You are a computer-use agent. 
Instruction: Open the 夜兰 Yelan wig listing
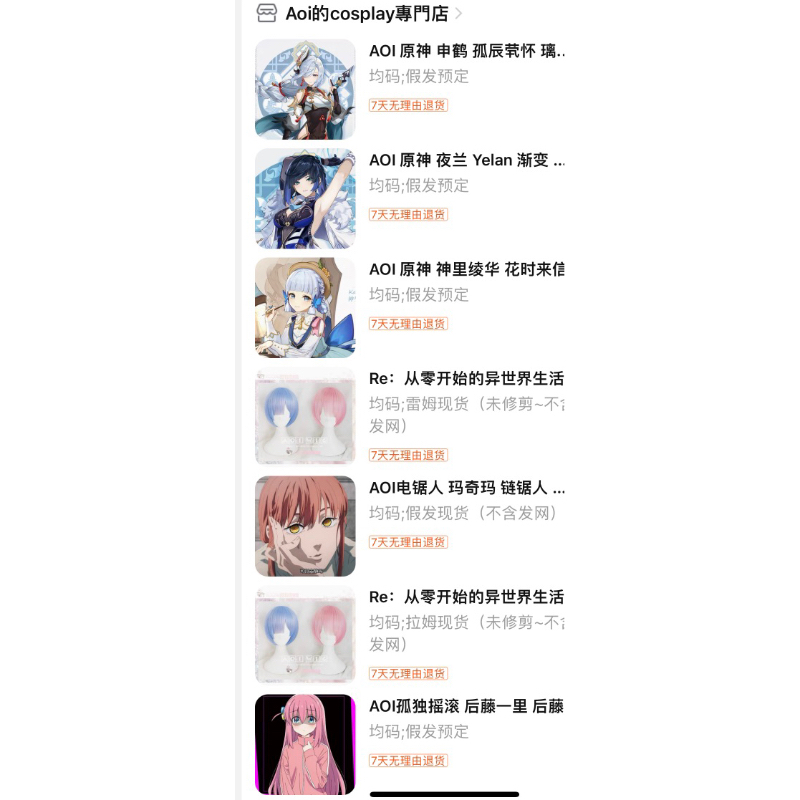click(x=466, y=160)
